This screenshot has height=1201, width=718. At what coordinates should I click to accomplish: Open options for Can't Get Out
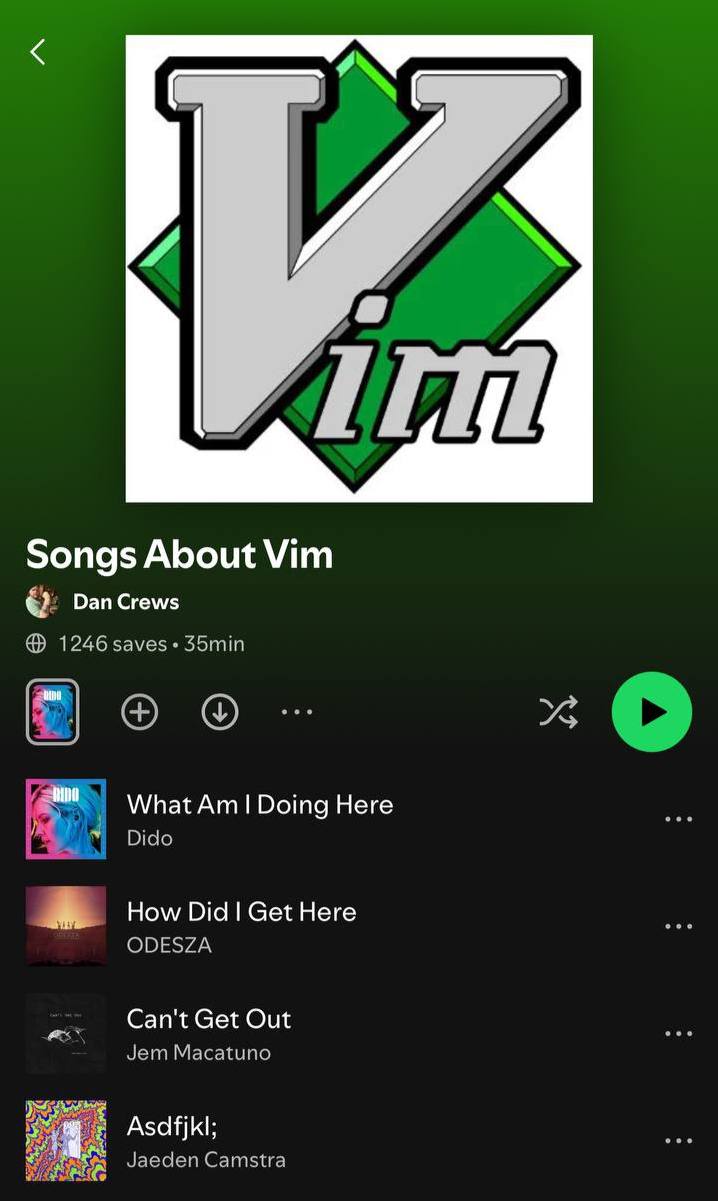[678, 1033]
